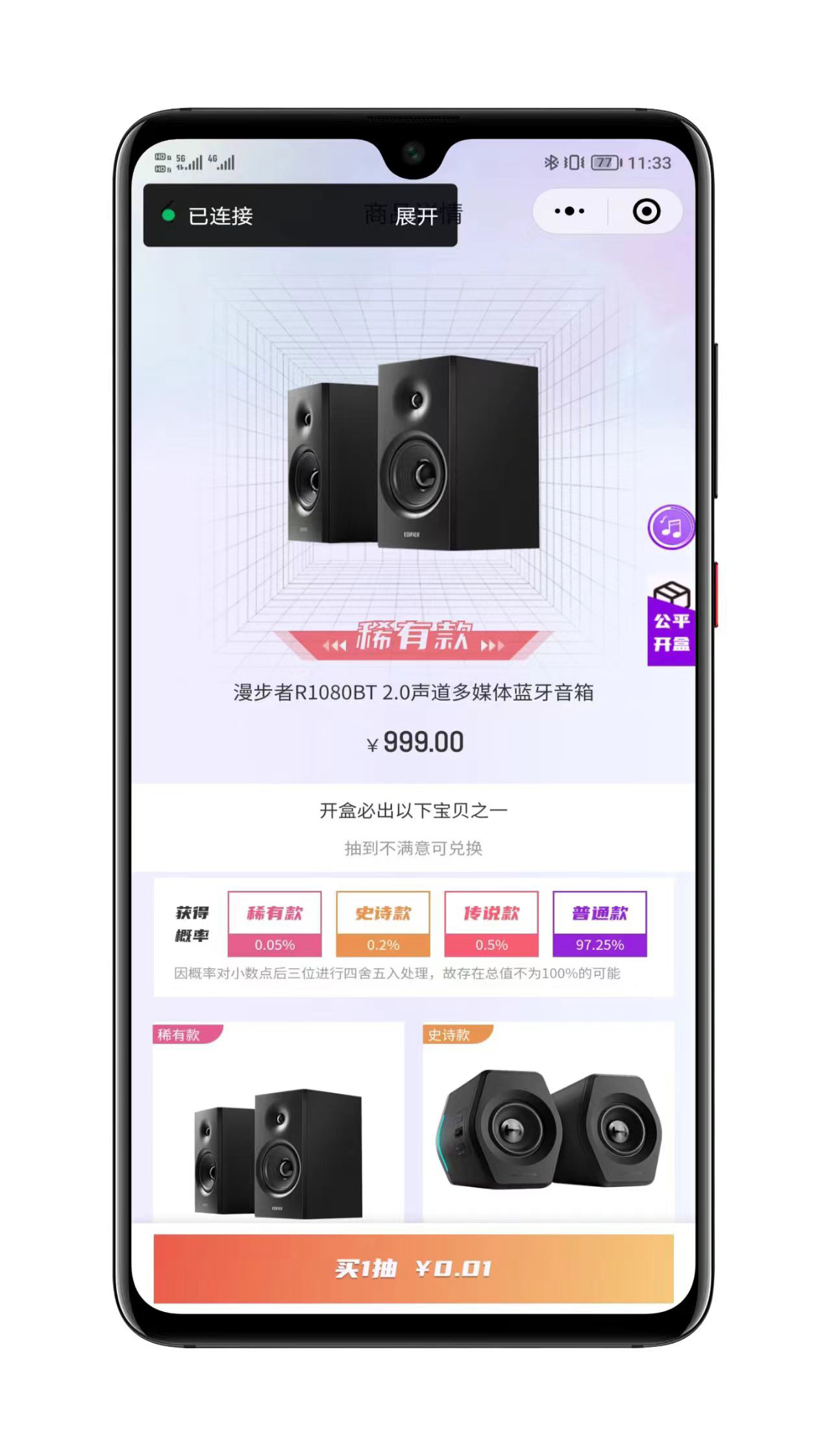Close the mini program with the circle icon
The width and height of the screenshot is (831, 1456).
(646, 212)
